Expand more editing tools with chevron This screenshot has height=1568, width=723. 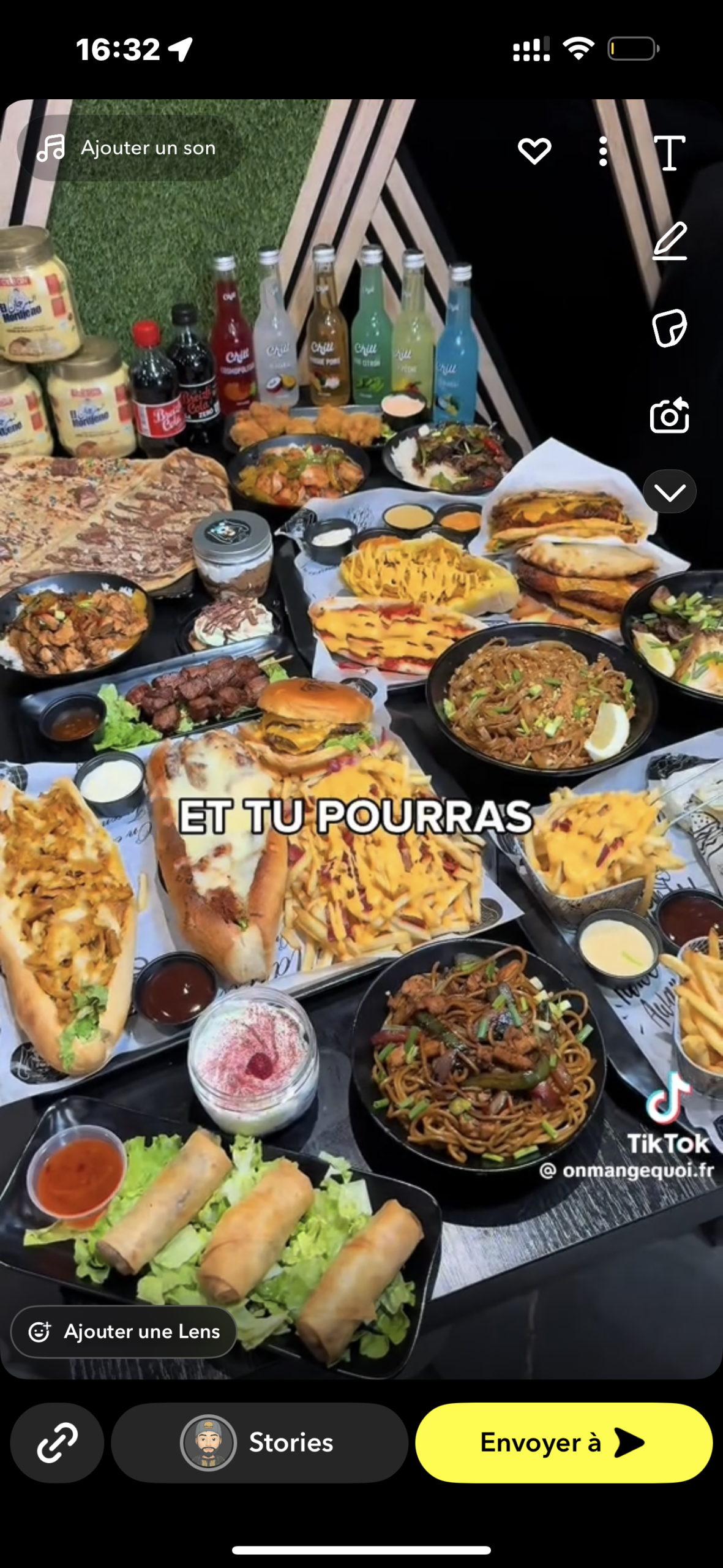[x=669, y=492]
